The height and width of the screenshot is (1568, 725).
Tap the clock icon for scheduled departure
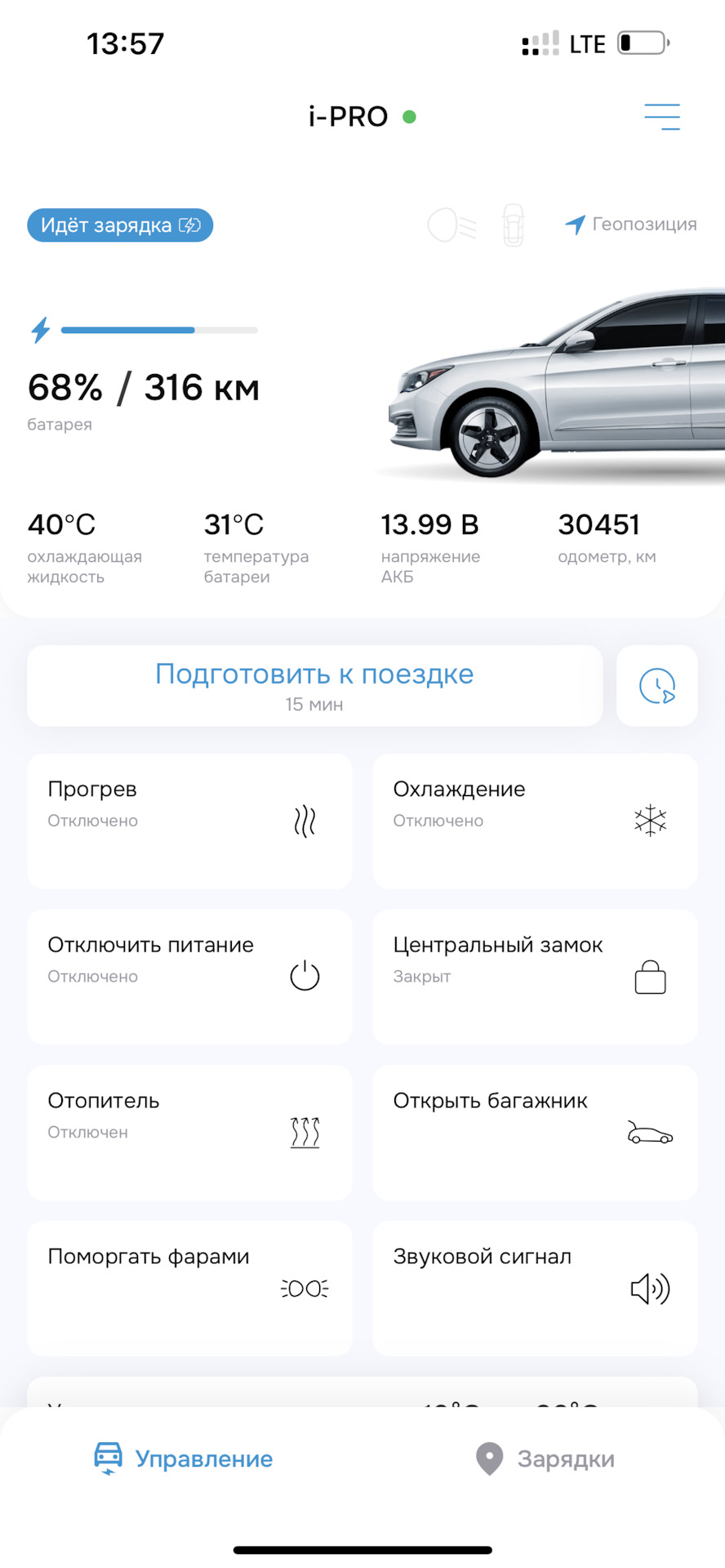pyautogui.click(x=656, y=686)
